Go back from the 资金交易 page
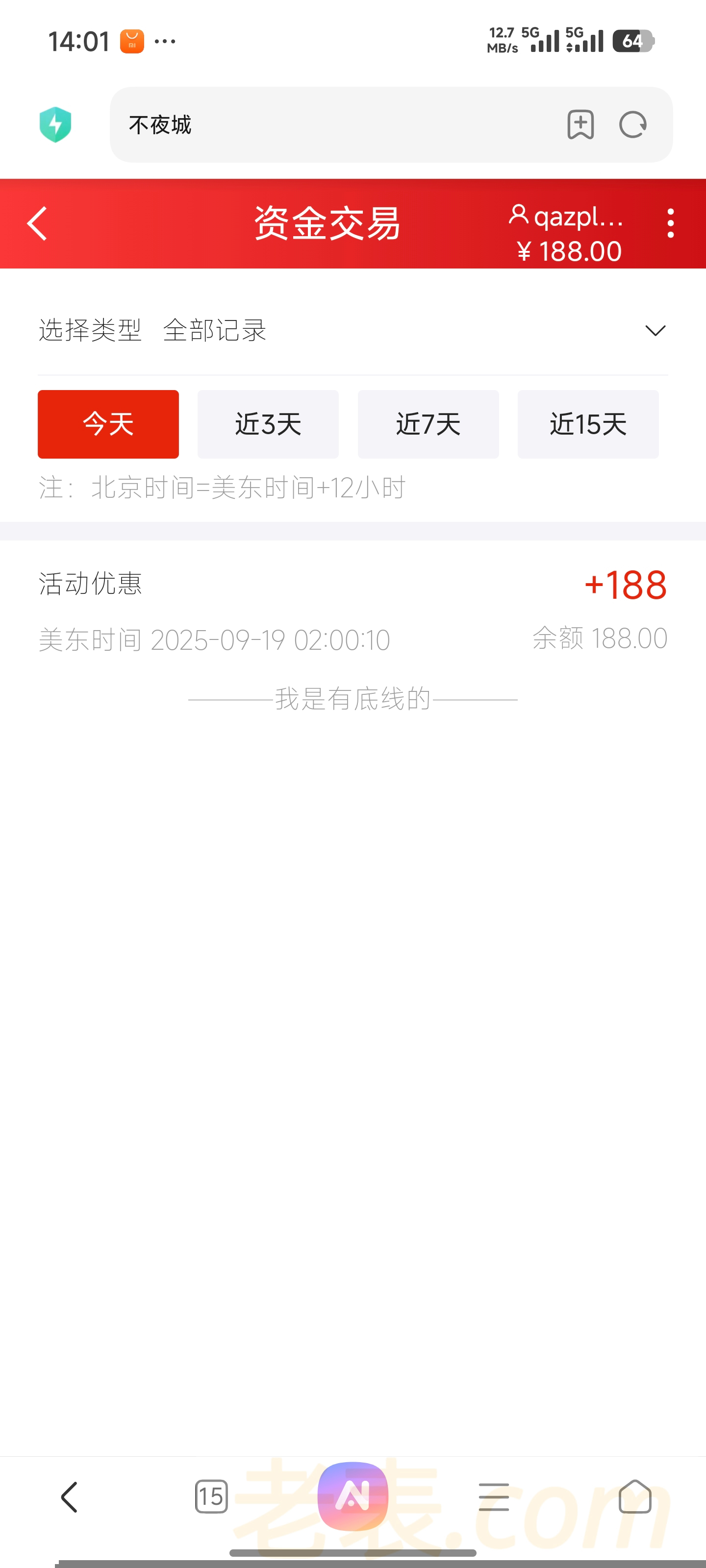Viewport: 706px width, 1568px height. 38,223
